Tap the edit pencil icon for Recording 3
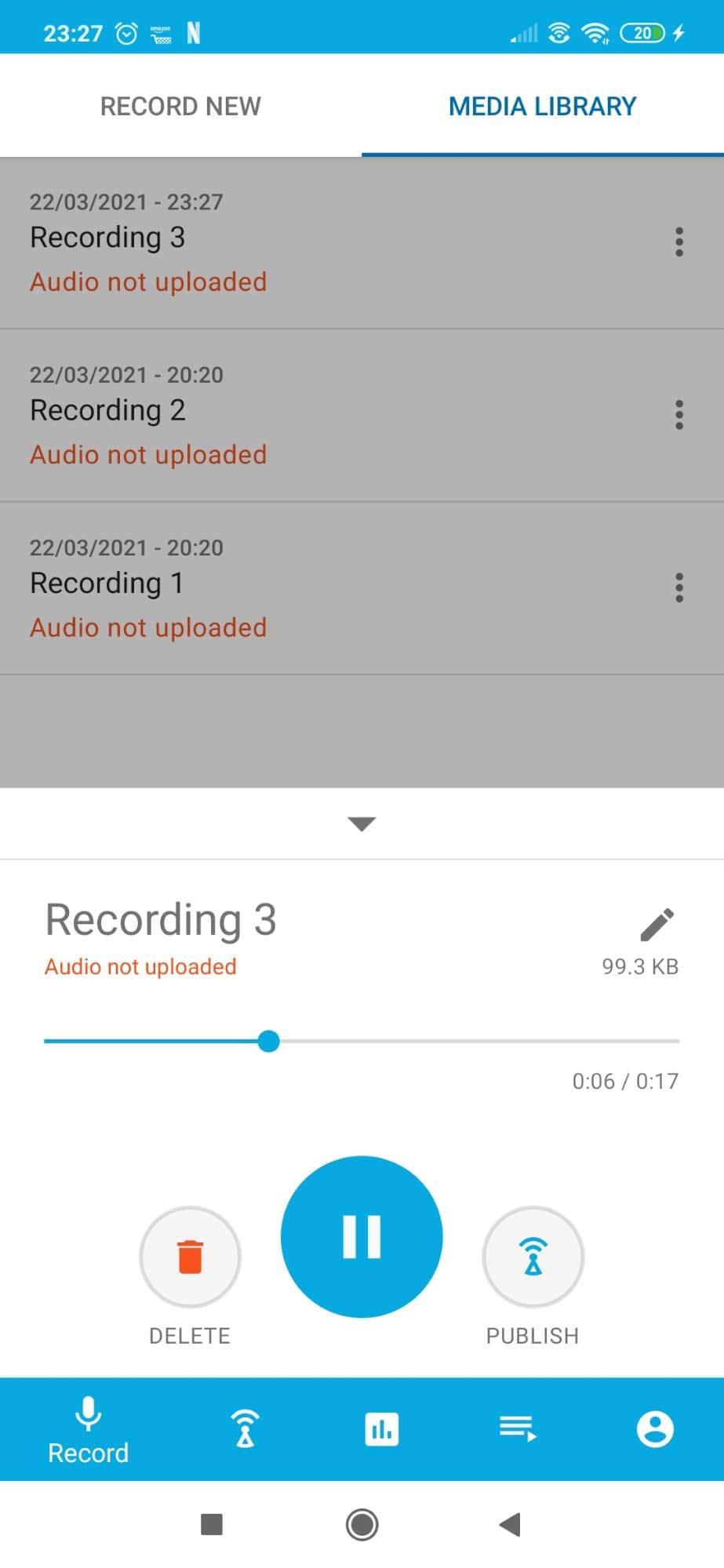 (x=656, y=924)
